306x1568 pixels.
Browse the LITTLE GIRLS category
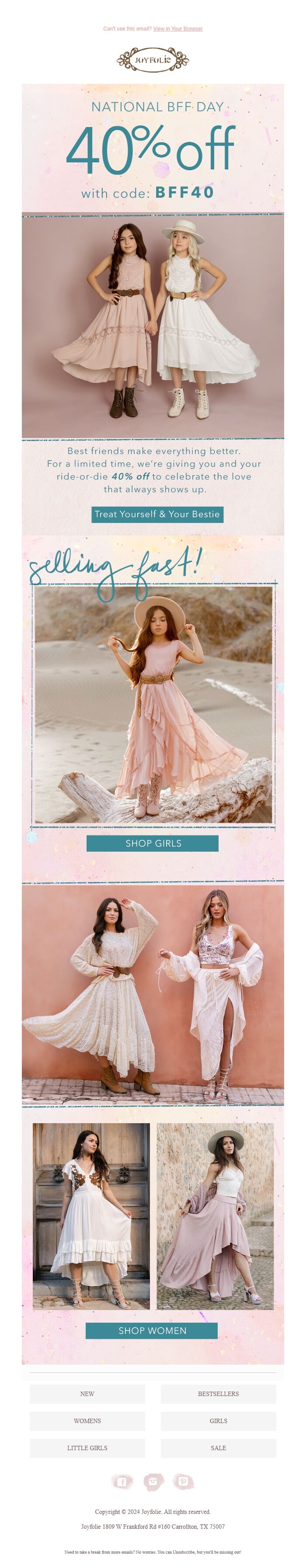point(87,1448)
